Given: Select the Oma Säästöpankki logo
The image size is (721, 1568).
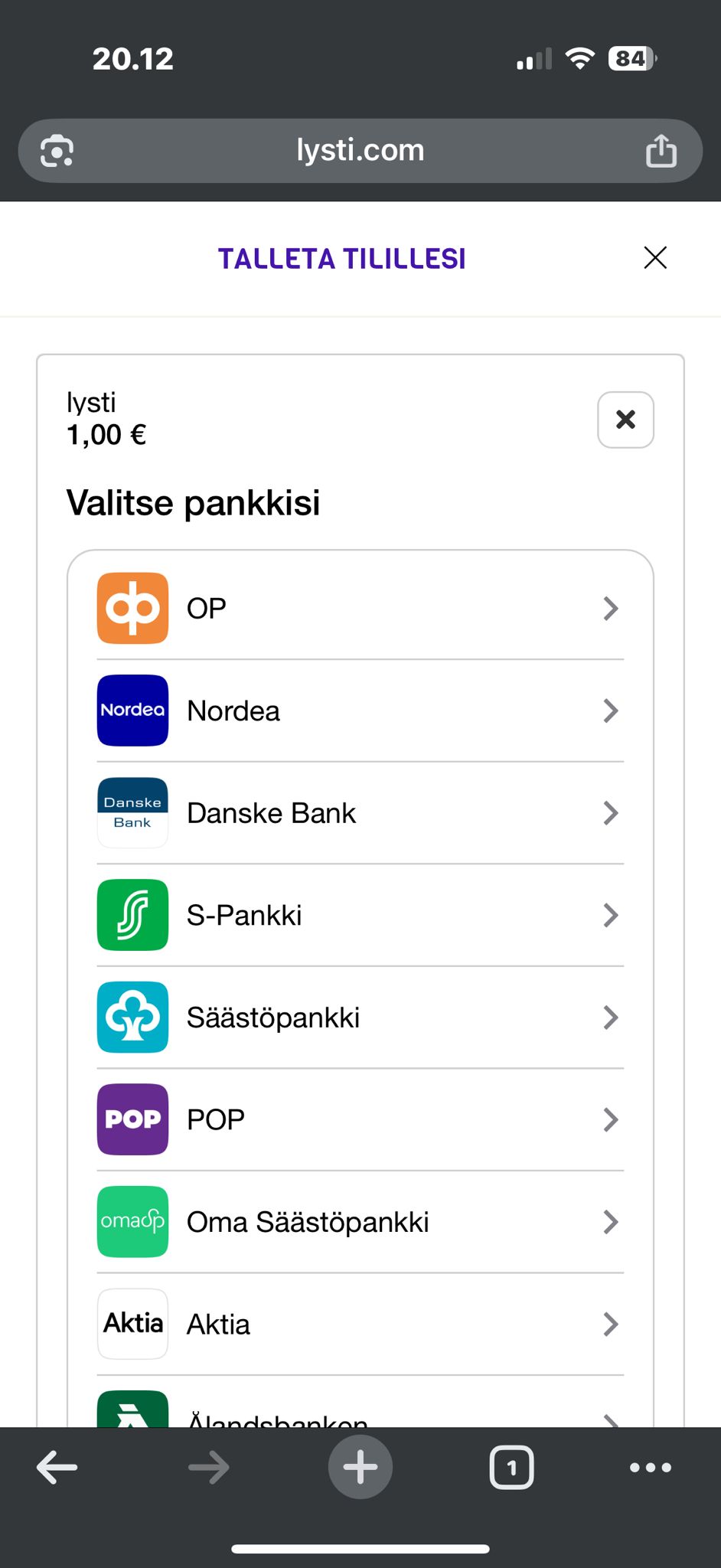Looking at the screenshot, I should coord(132,1221).
